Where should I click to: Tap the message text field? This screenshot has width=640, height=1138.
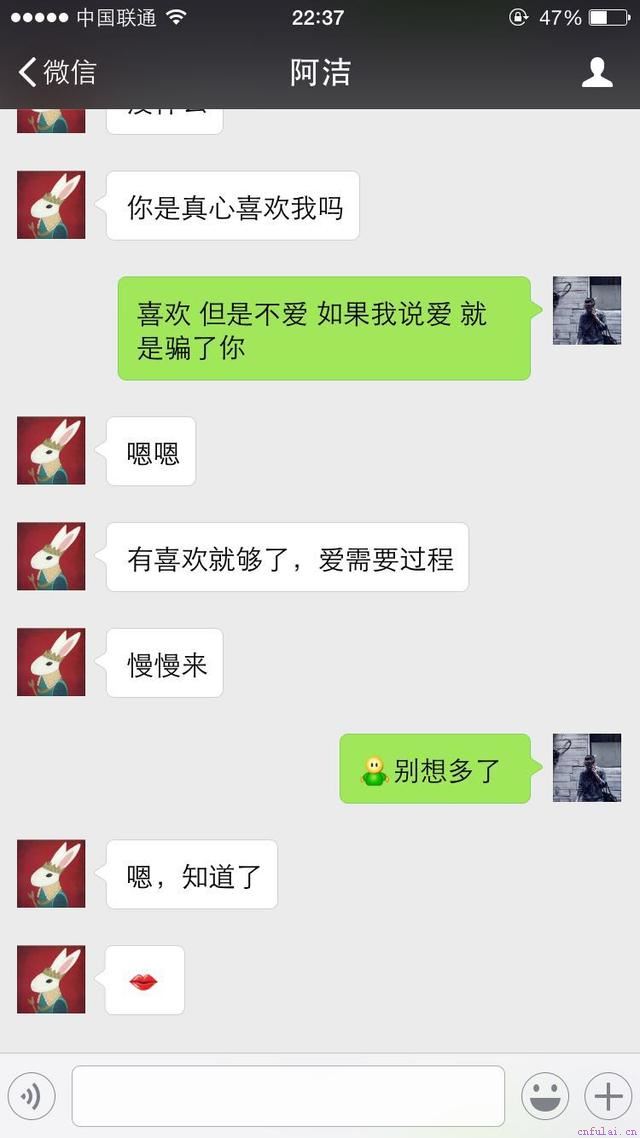click(x=288, y=1096)
